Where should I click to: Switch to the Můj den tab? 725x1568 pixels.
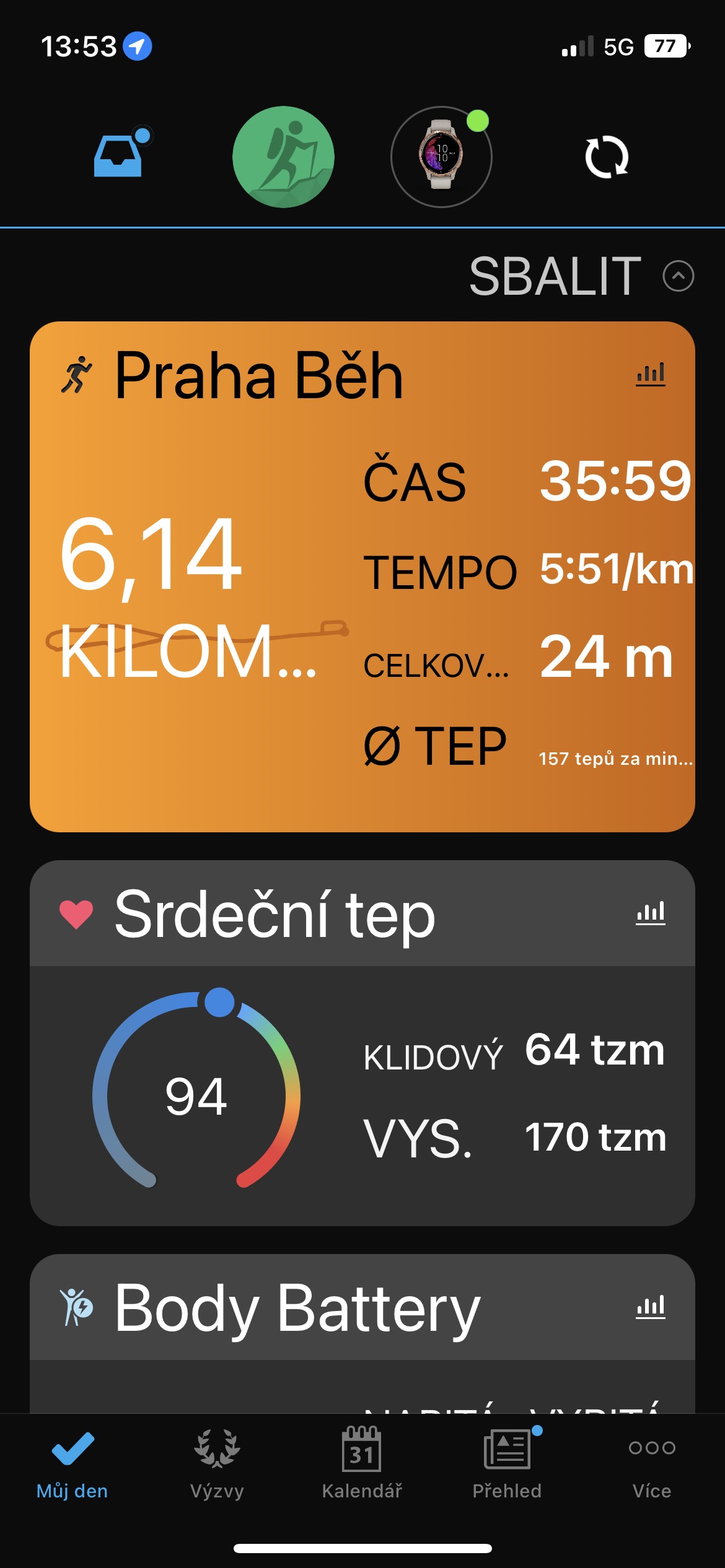pyautogui.click(x=72, y=1464)
